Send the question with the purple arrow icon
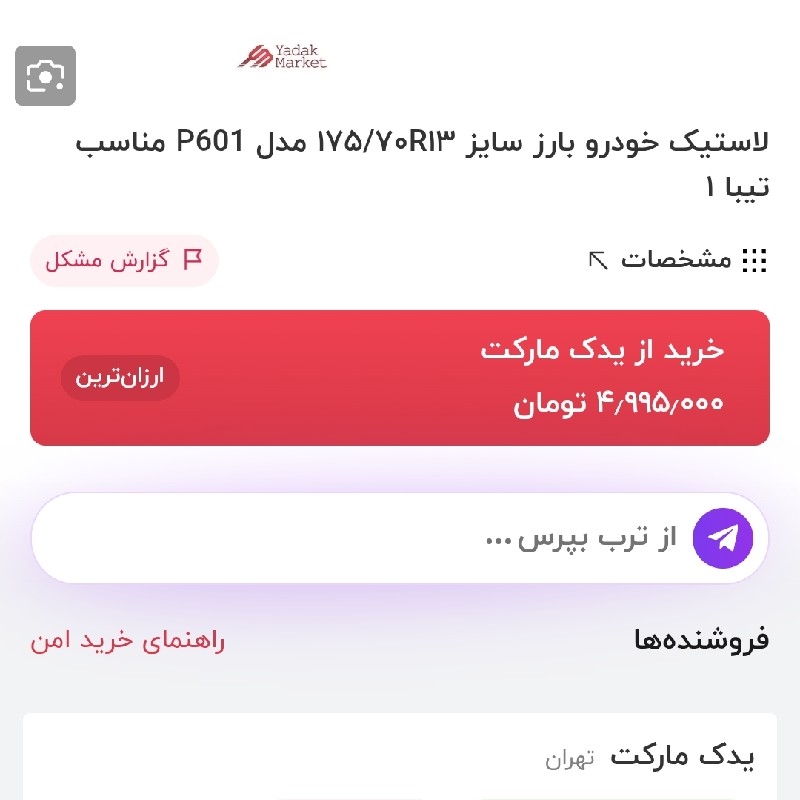The height and width of the screenshot is (800, 800). click(x=722, y=538)
